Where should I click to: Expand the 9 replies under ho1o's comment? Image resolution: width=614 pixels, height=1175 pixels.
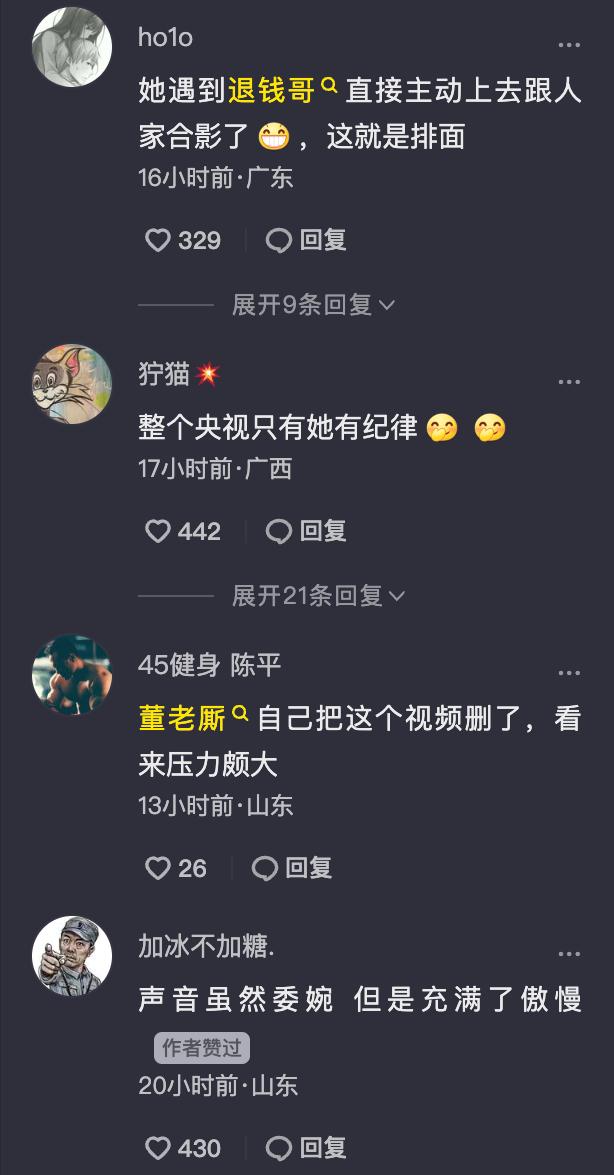[313, 305]
